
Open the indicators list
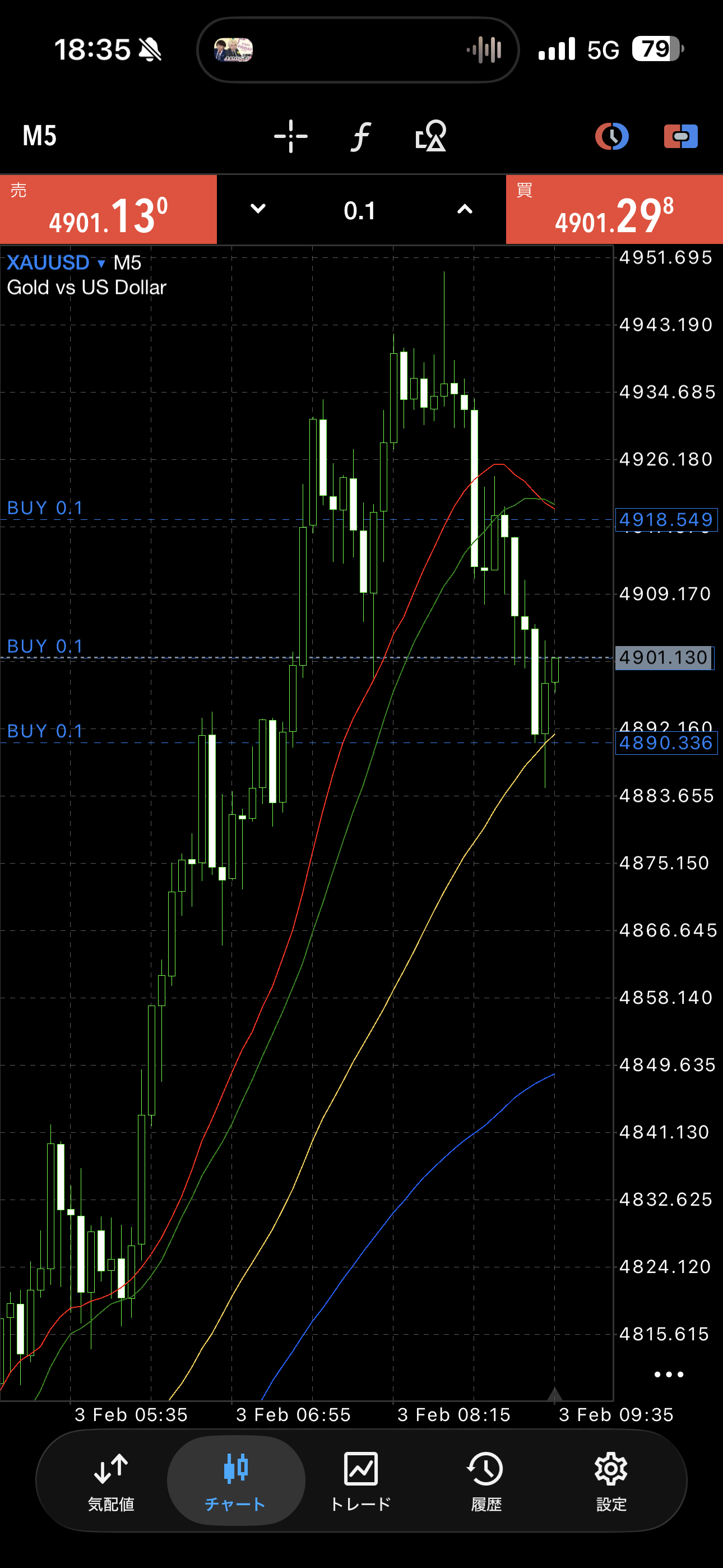(361, 136)
